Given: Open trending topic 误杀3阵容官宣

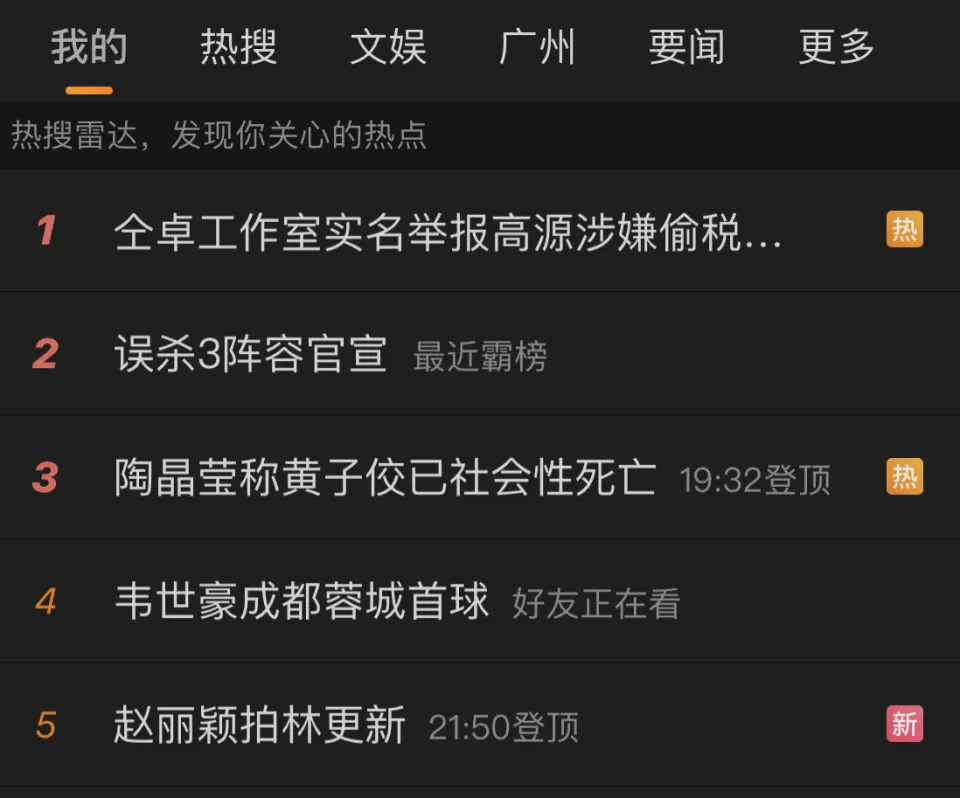Looking at the screenshot, I should 251,355.
